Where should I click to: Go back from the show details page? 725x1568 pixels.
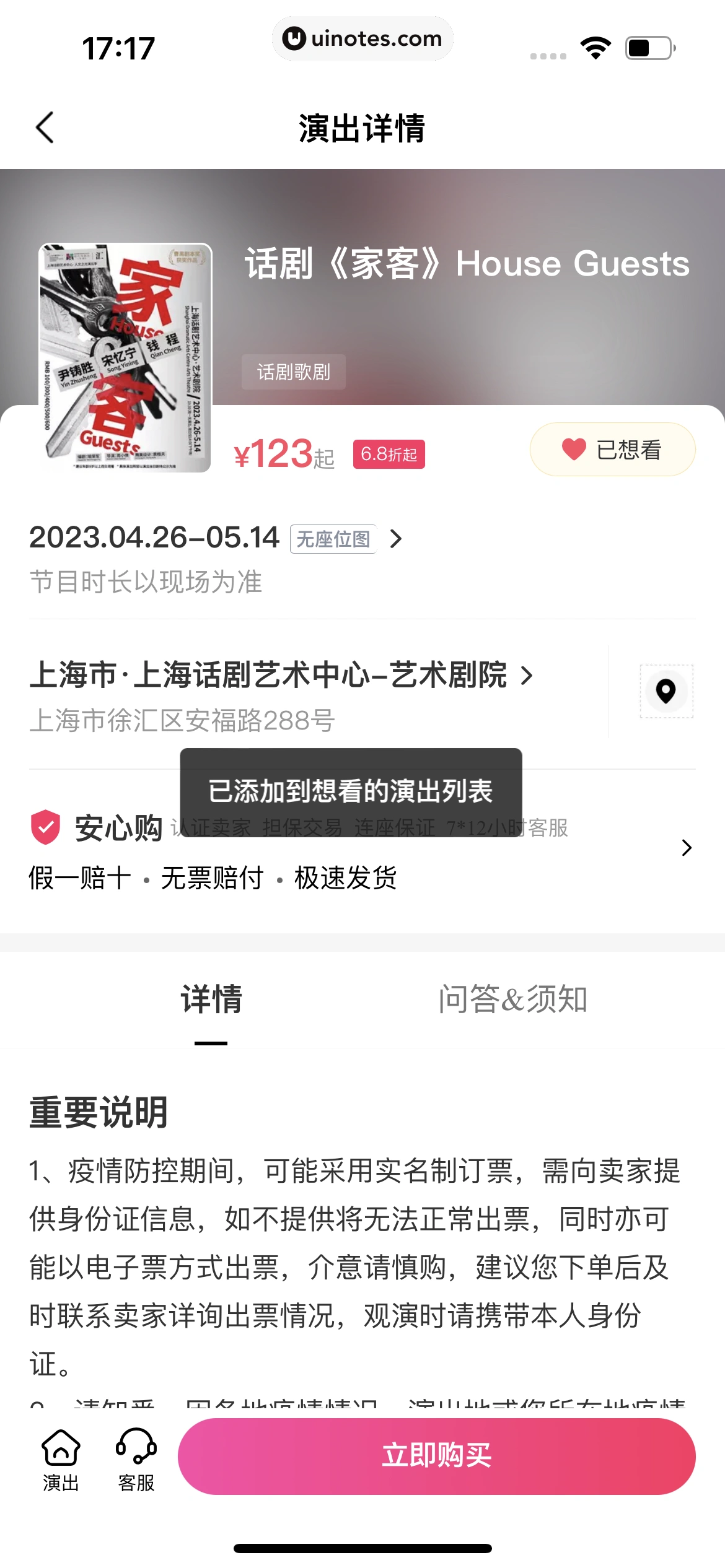[x=45, y=128]
